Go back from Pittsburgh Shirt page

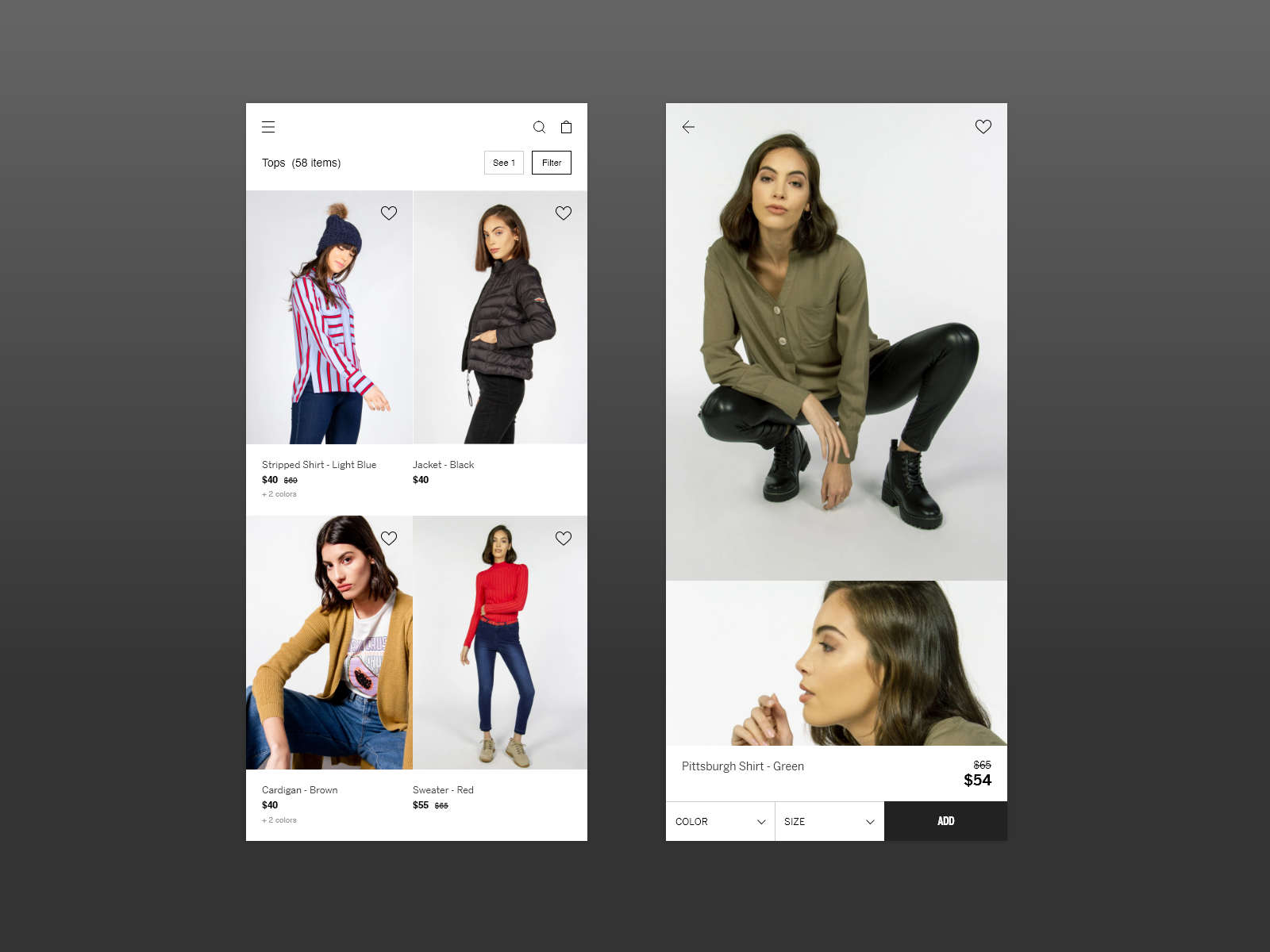[688, 127]
